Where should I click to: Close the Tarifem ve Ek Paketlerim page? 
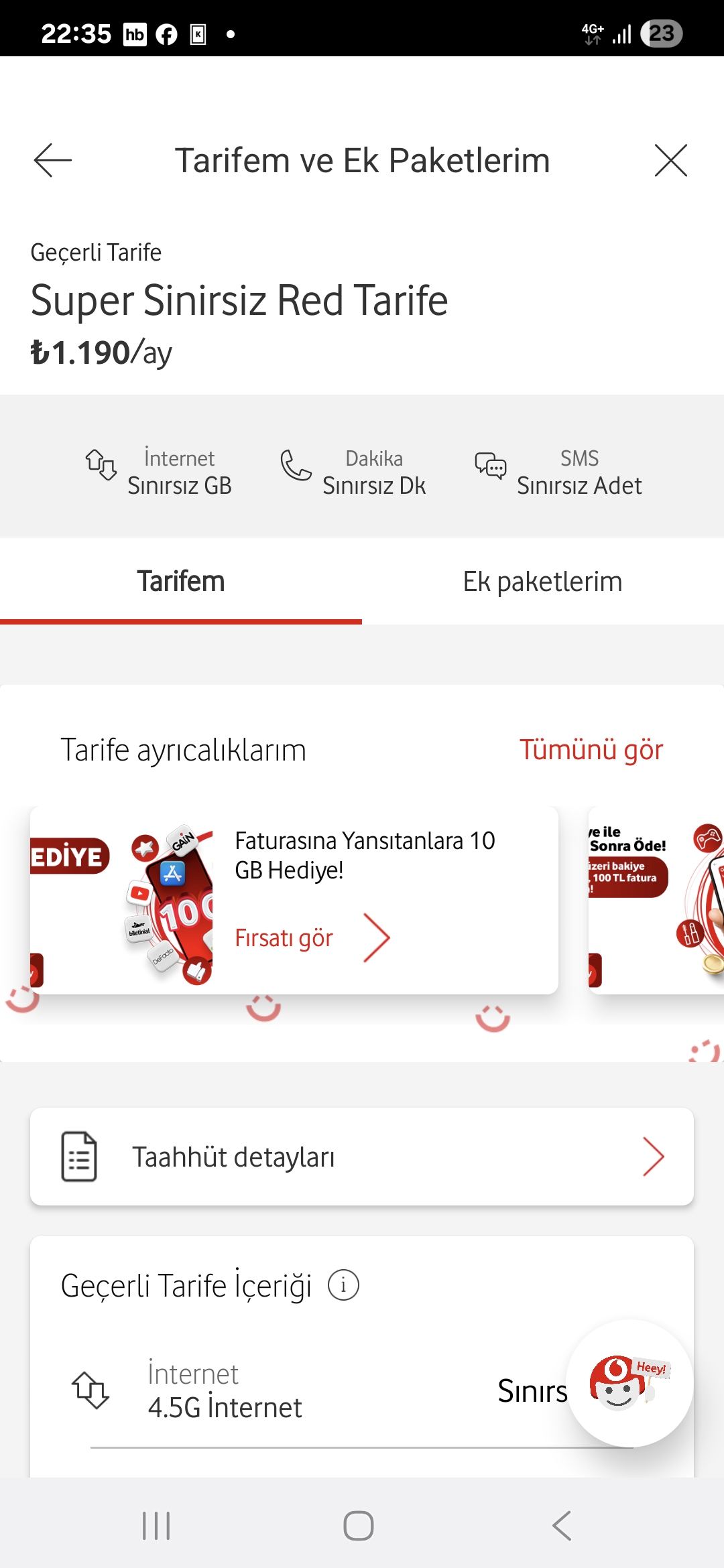tap(670, 161)
